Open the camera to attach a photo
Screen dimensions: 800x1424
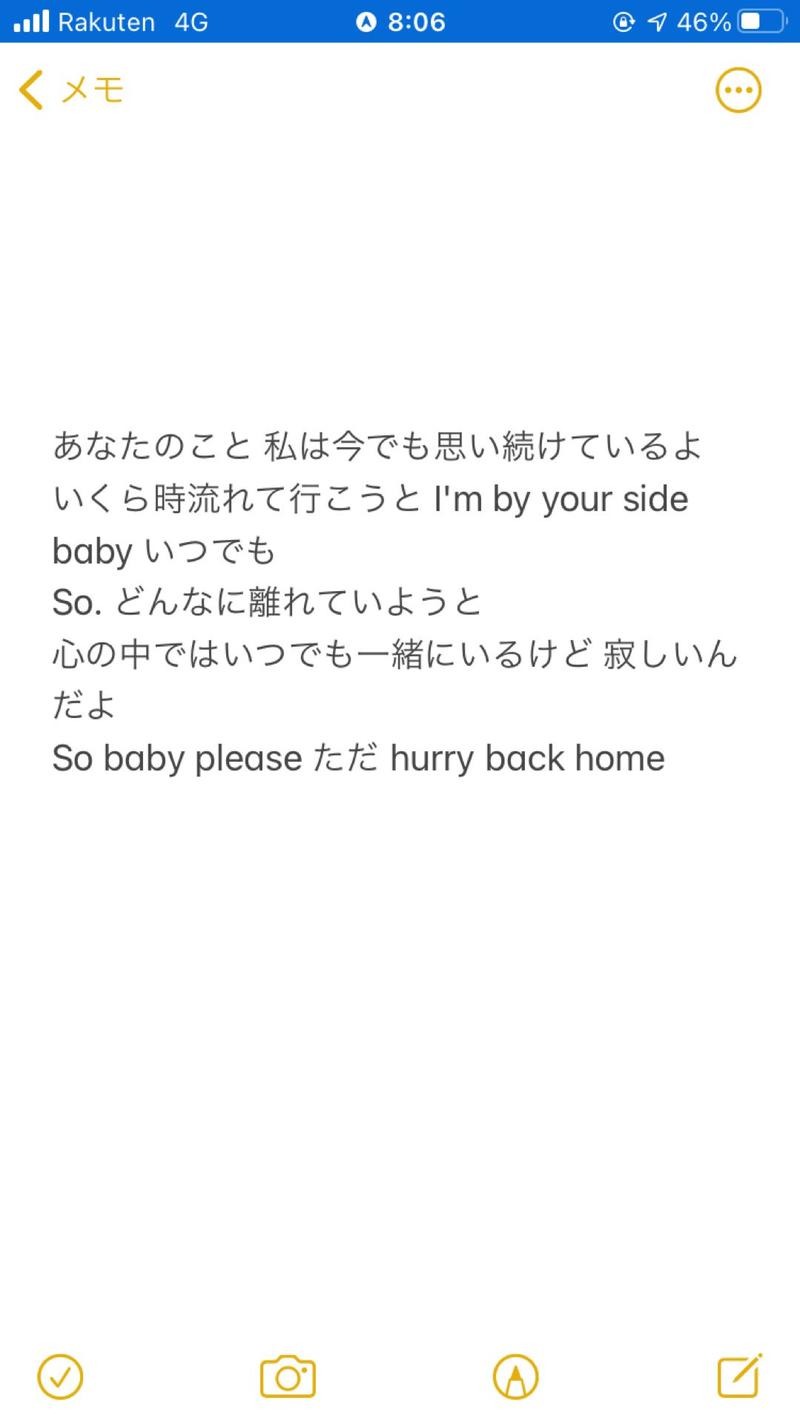[x=288, y=1377]
